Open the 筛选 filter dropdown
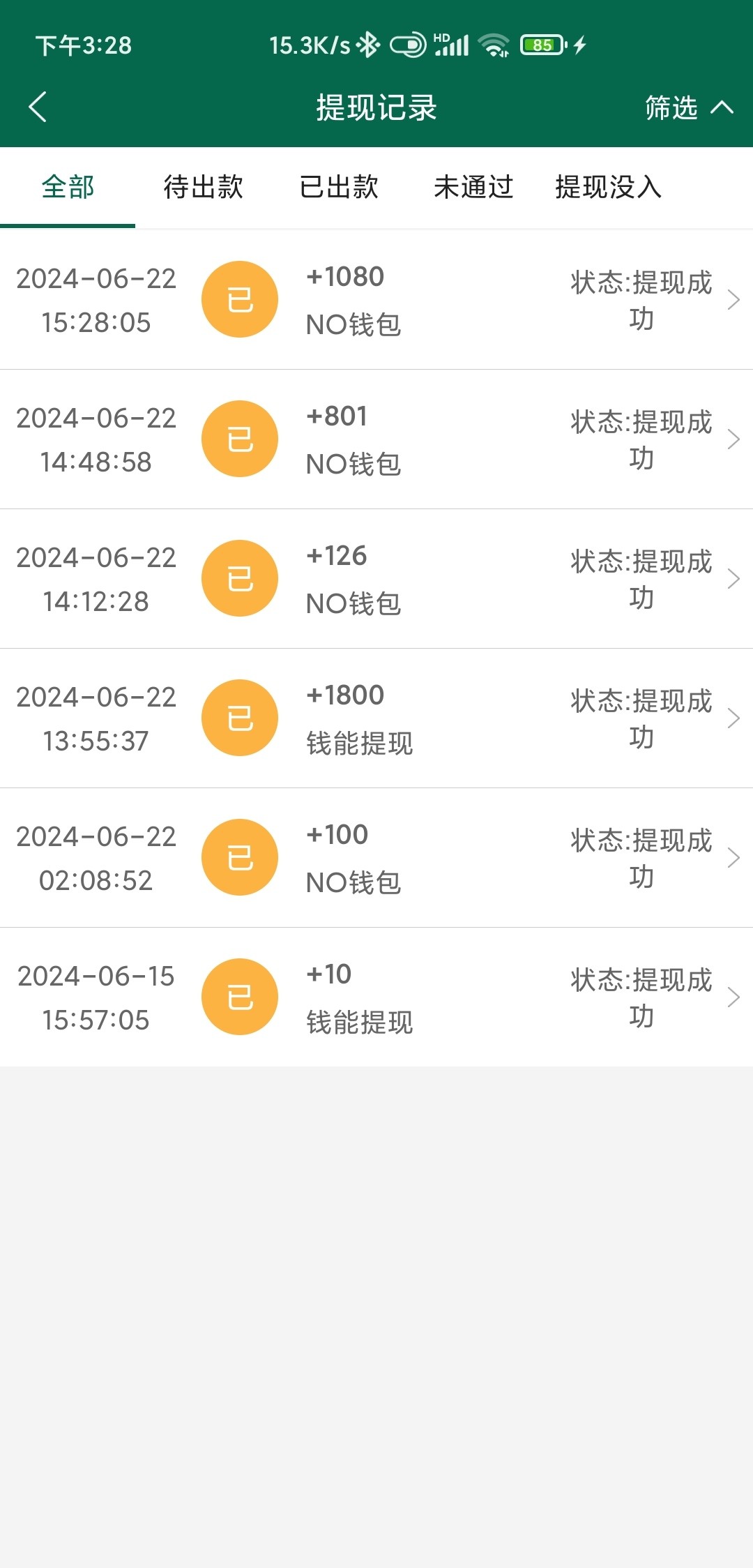The image size is (753, 1568). (687, 107)
